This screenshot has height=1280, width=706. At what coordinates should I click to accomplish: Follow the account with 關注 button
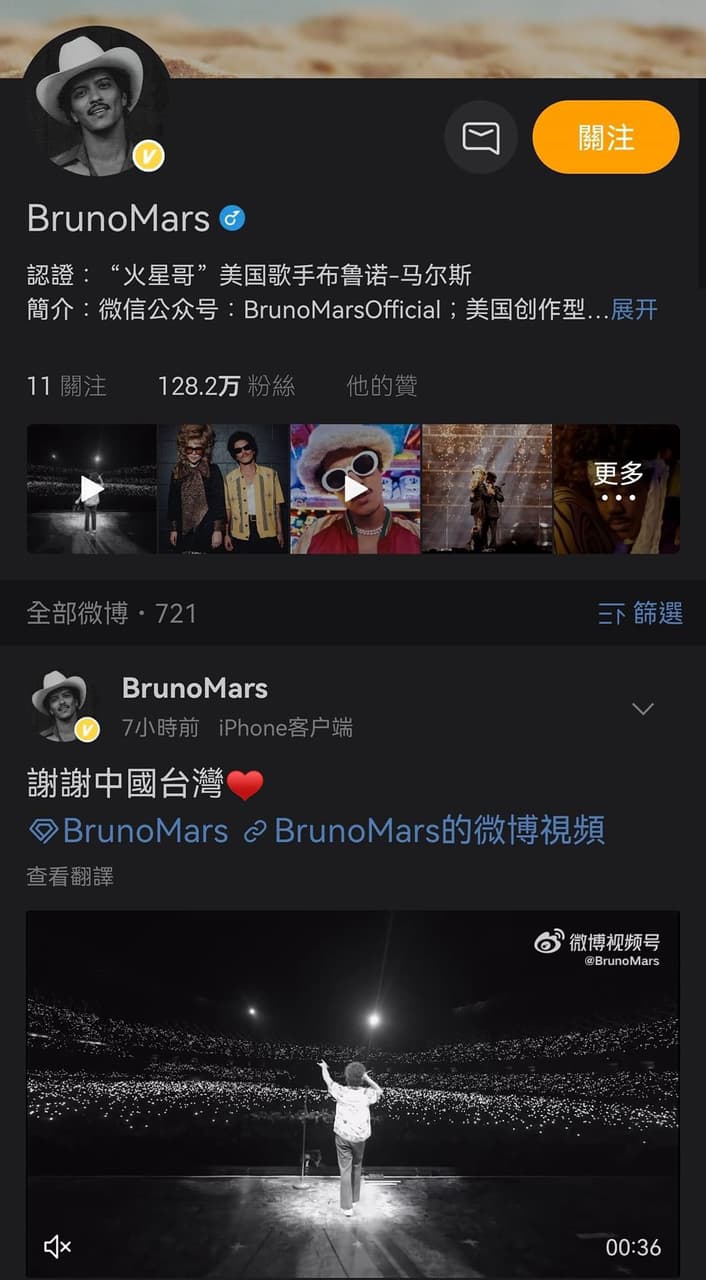pyautogui.click(x=606, y=137)
